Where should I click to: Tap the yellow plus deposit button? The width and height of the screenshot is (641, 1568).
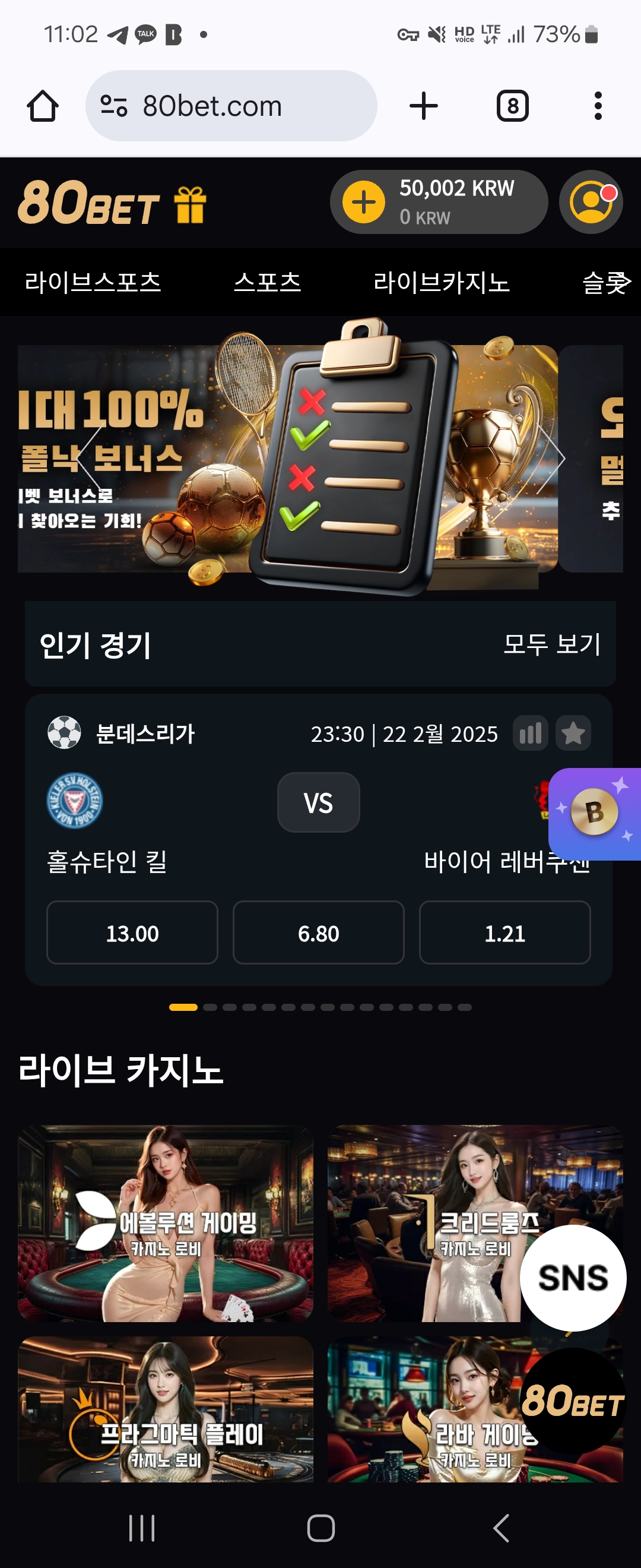(364, 202)
